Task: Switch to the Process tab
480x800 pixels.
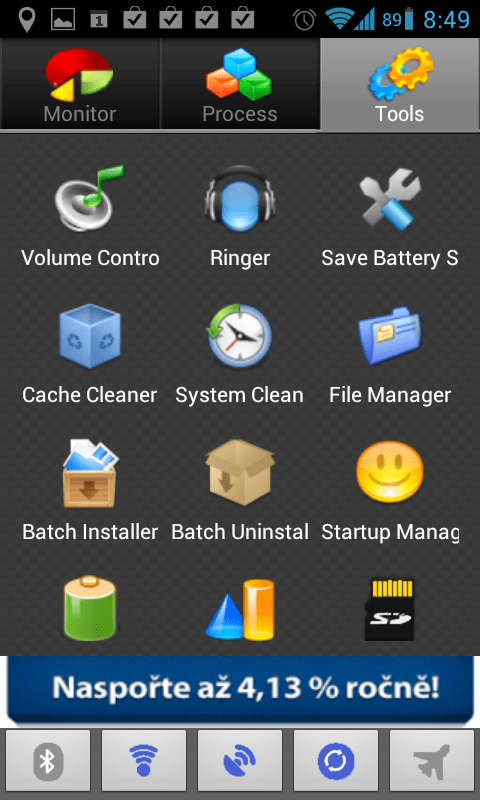Action: 240,85
